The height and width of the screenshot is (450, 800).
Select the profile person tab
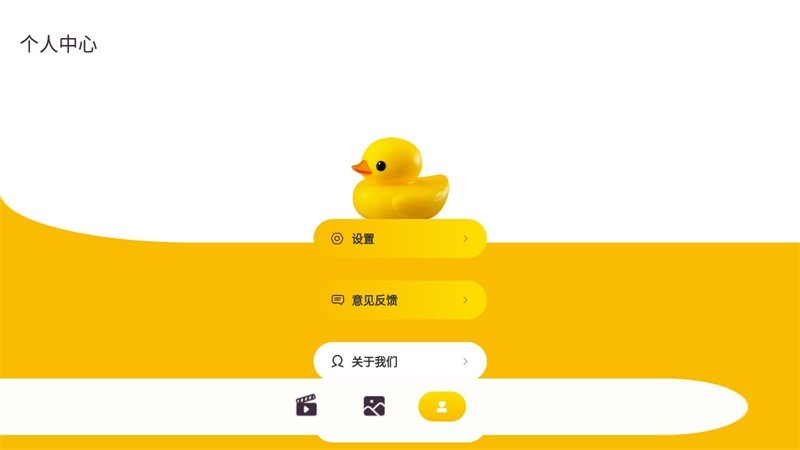pos(442,407)
